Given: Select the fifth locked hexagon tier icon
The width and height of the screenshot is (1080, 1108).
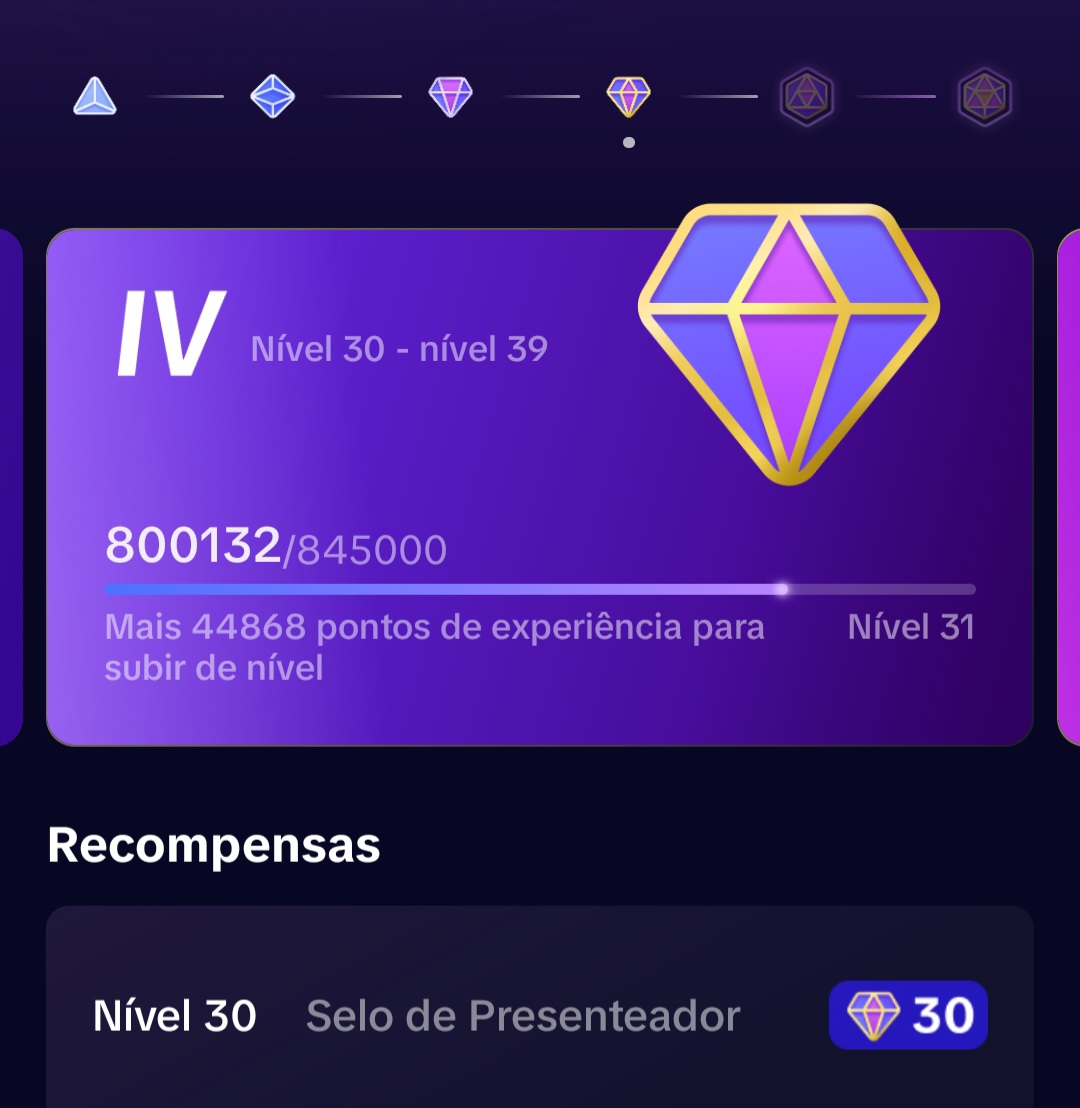Looking at the screenshot, I should click(806, 97).
